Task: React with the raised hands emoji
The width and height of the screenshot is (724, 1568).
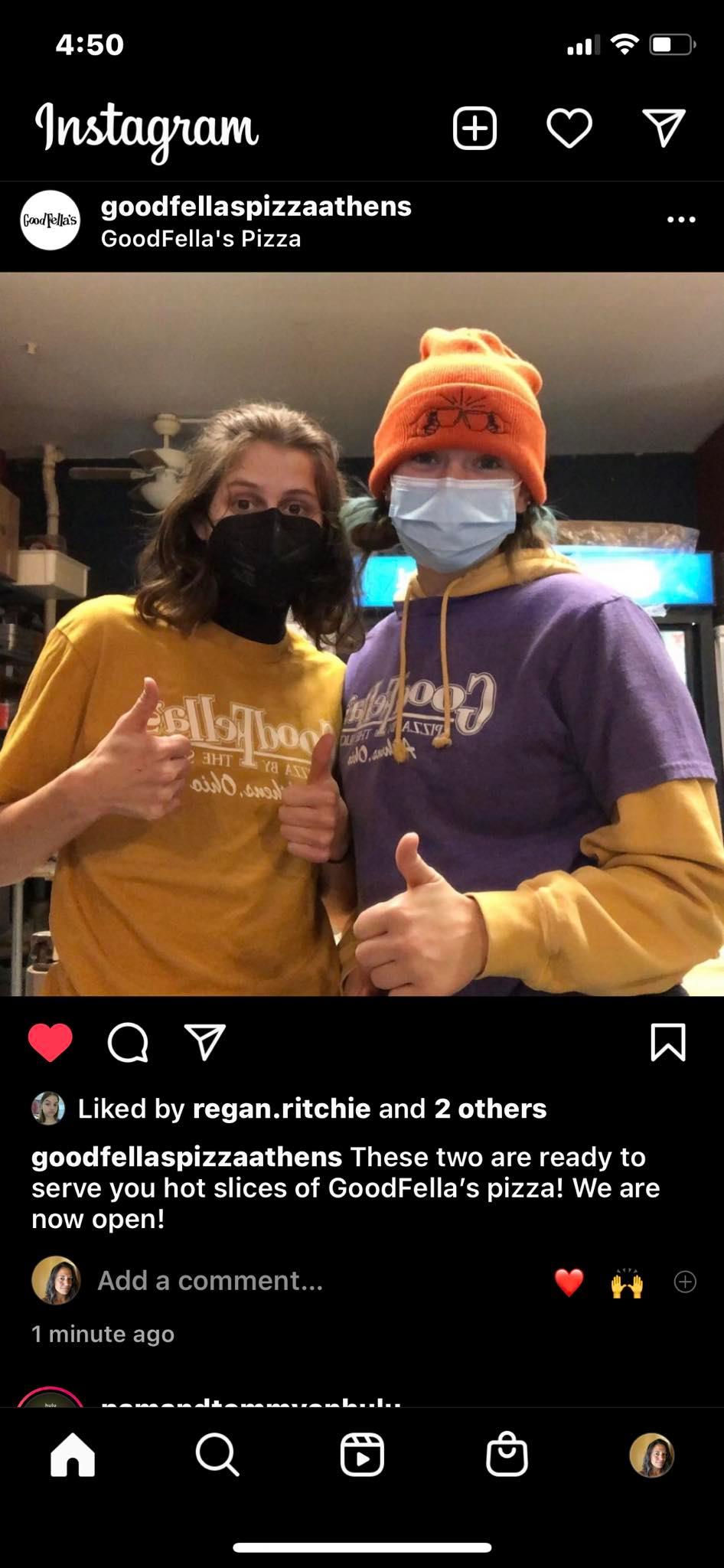Action: pos(627,1282)
